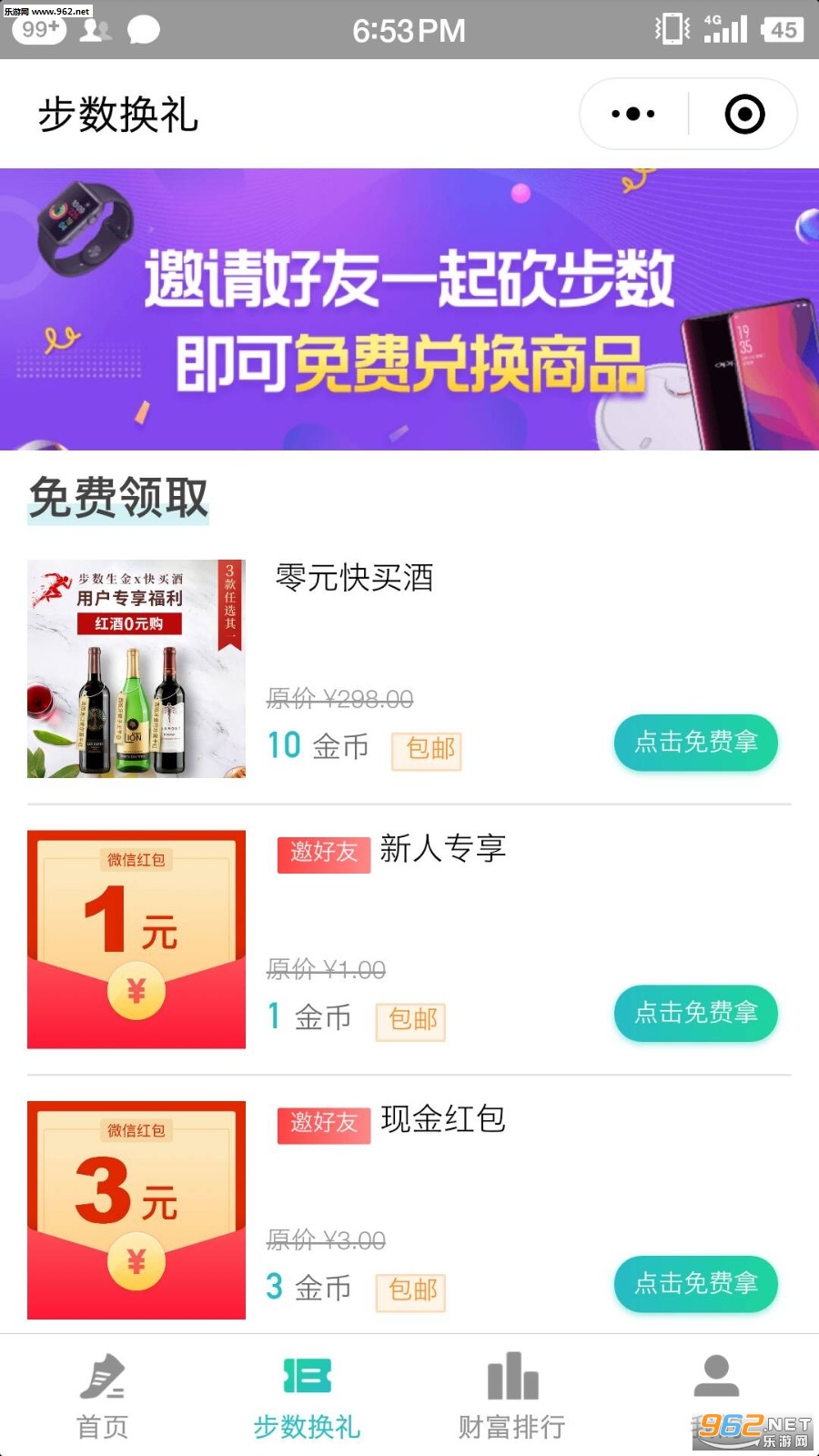This screenshot has height=1456, width=819.
Task: Go to the 首页 tab
Action: point(102,1395)
